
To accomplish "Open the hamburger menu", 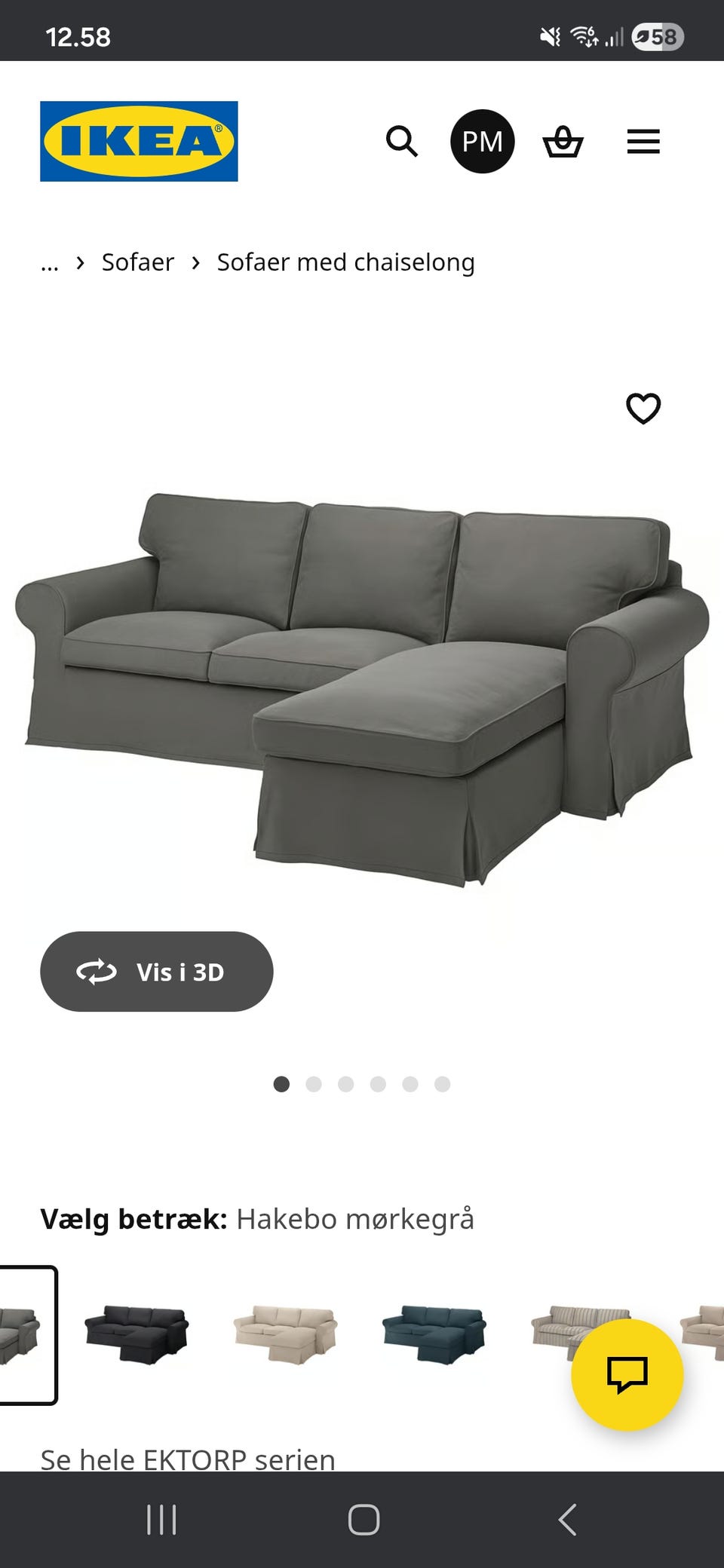I will click(x=643, y=141).
